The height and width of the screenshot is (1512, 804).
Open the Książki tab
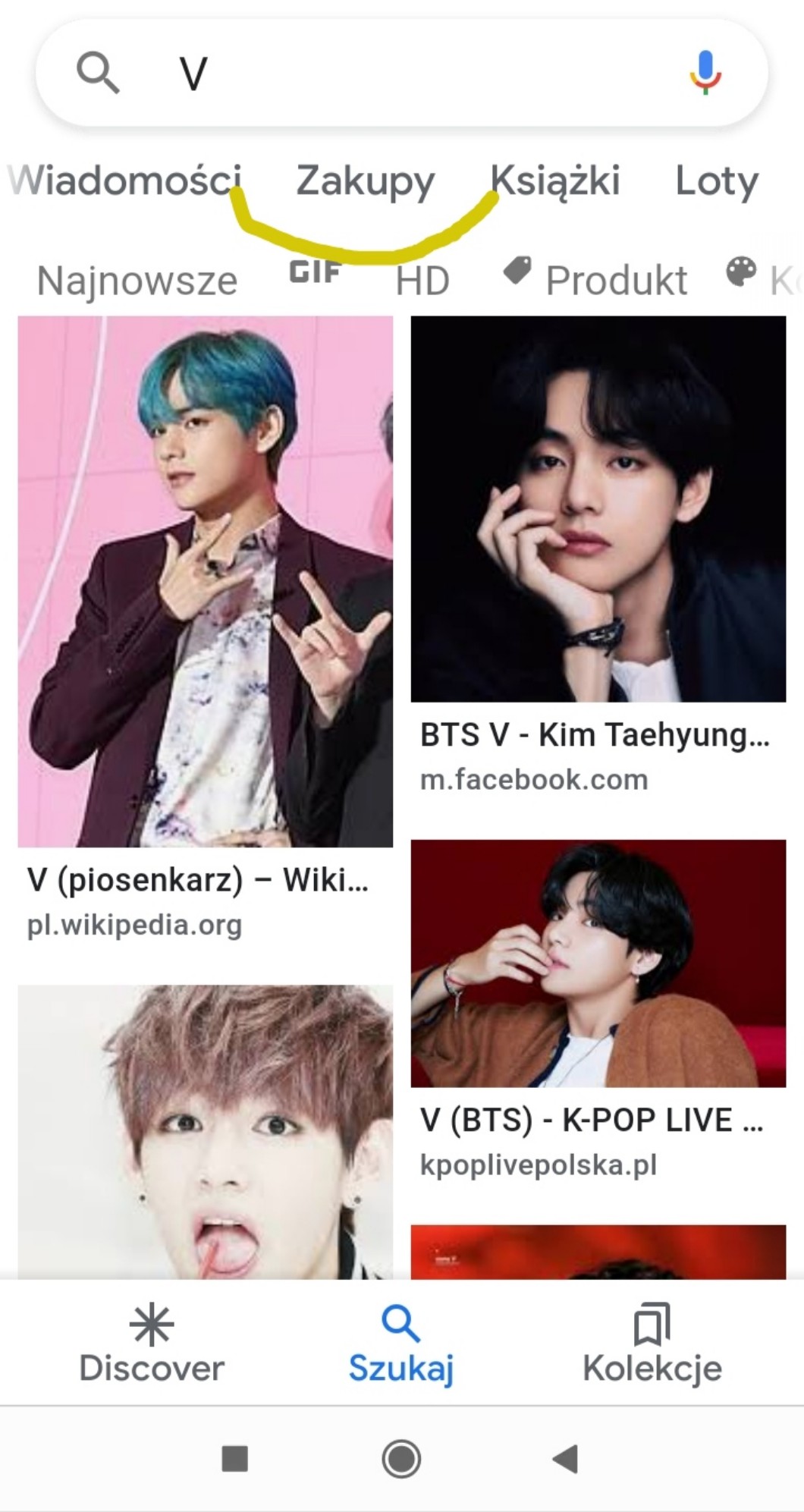(x=555, y=181)
